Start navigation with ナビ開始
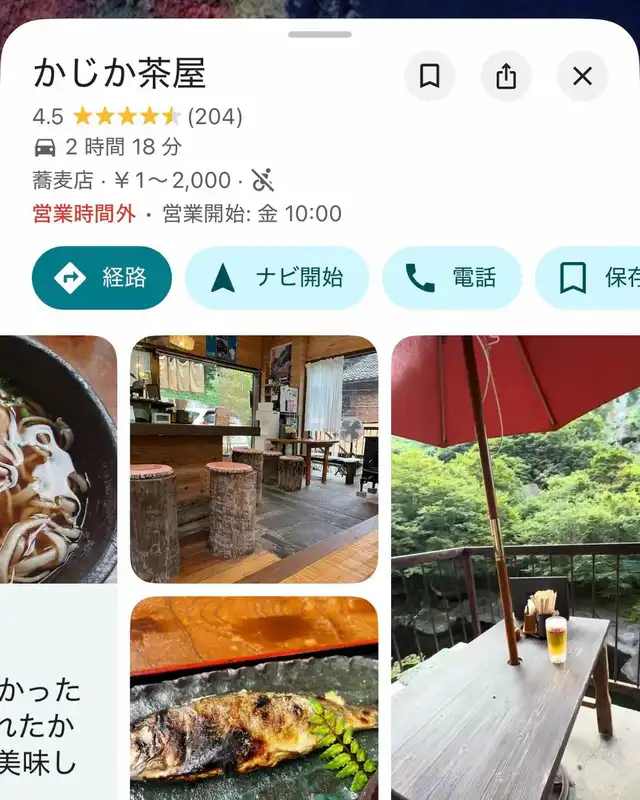Screen dimensions: 640x800 tap(277, 278)
